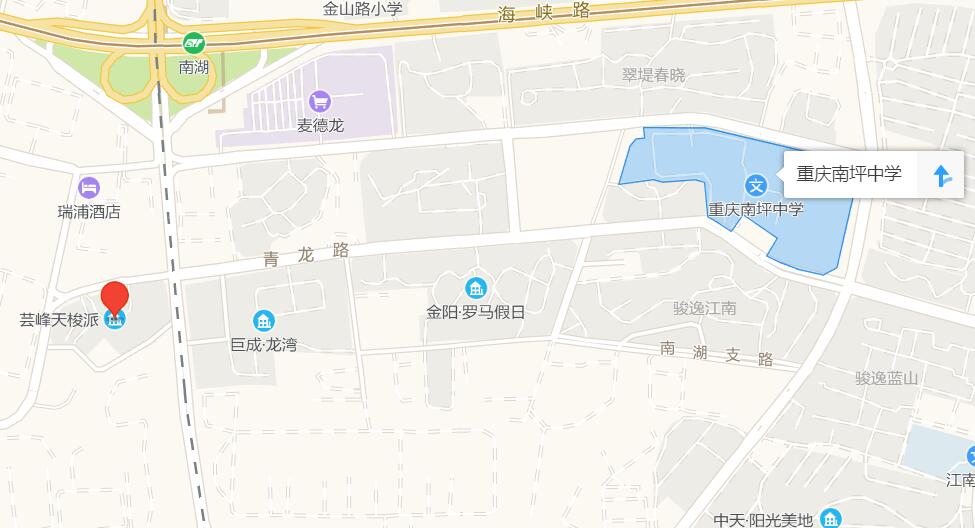This screenshot has width=975, height=528.
Task: Select the 瑞浦酒店 hotel marker
Action: tap(89, 187)
